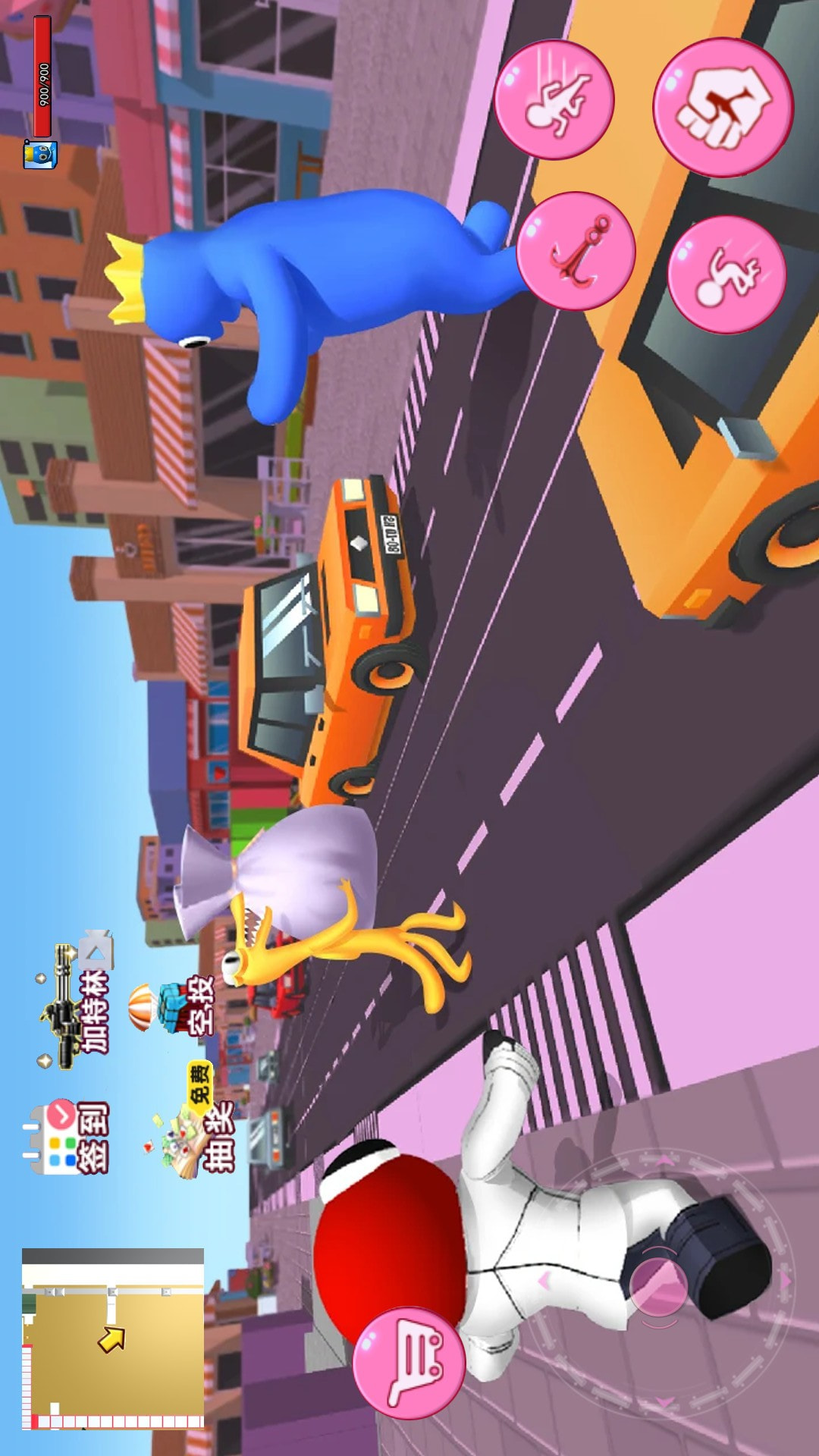Screen dimensions: 819x1456
Task: Call the 空投 airdrop
Action: coord(174,1007)
